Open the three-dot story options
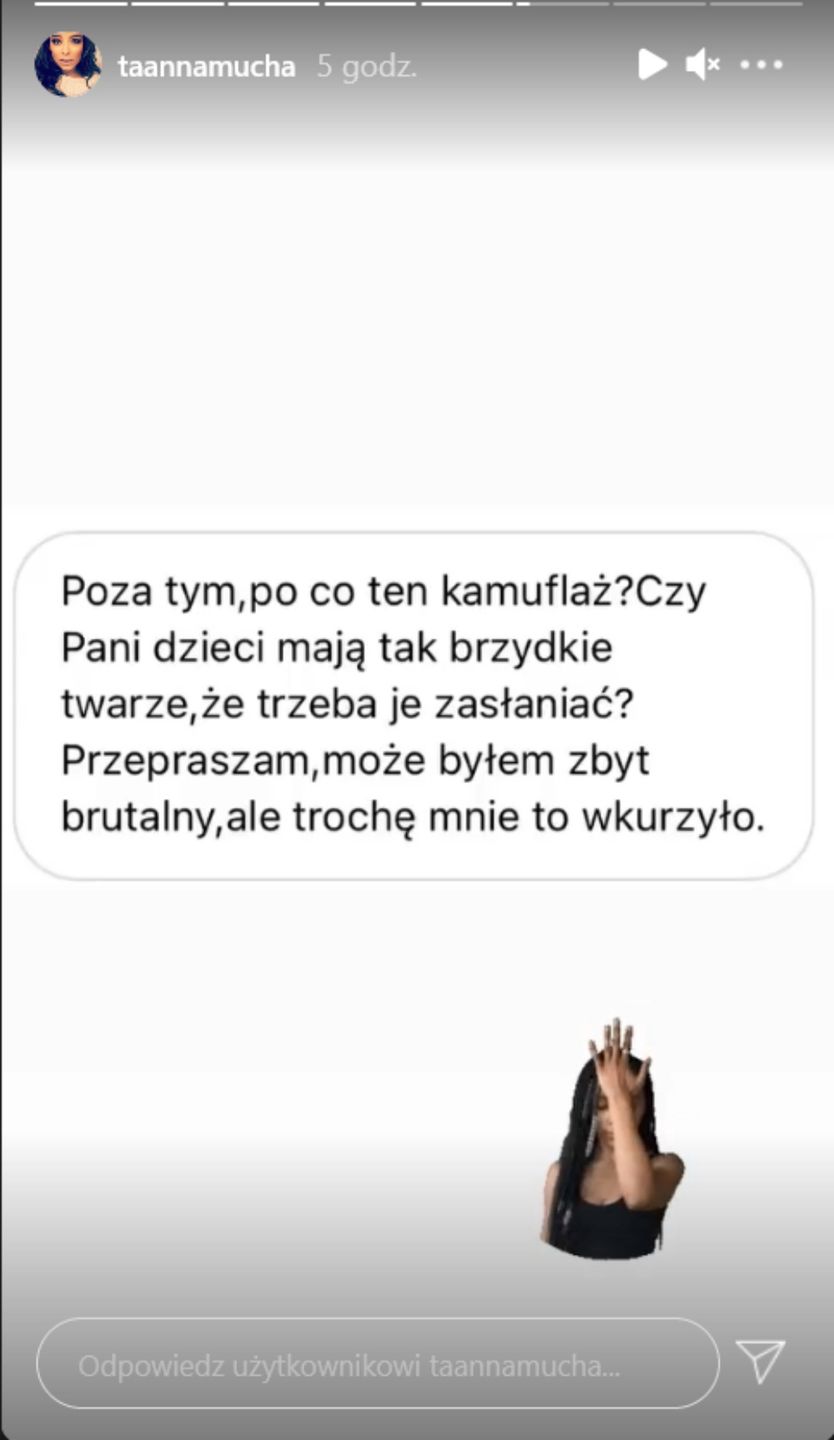This screenshot has width=834, height=1440. pos(761,65)
